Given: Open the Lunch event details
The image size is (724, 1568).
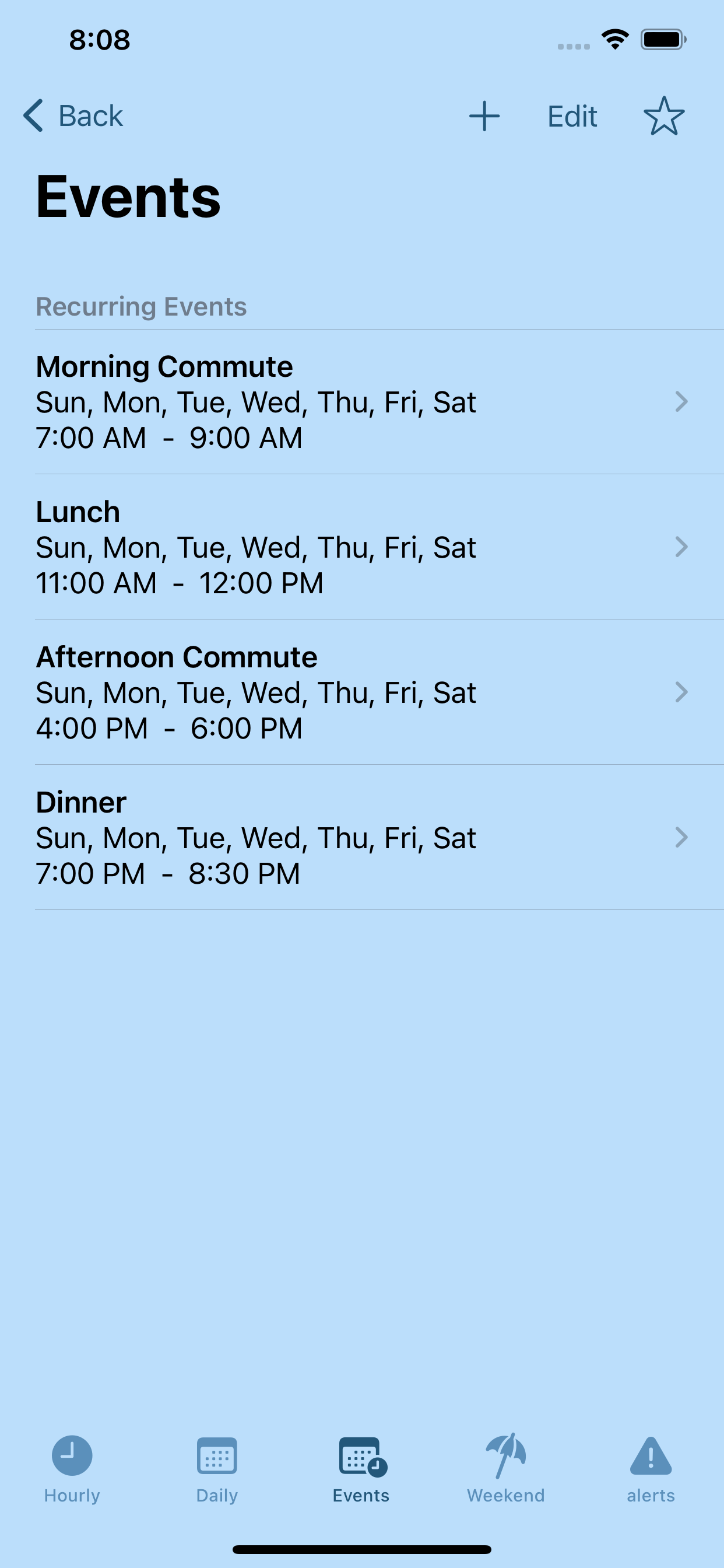Looking at the screenshot, I should pos(362,547).
